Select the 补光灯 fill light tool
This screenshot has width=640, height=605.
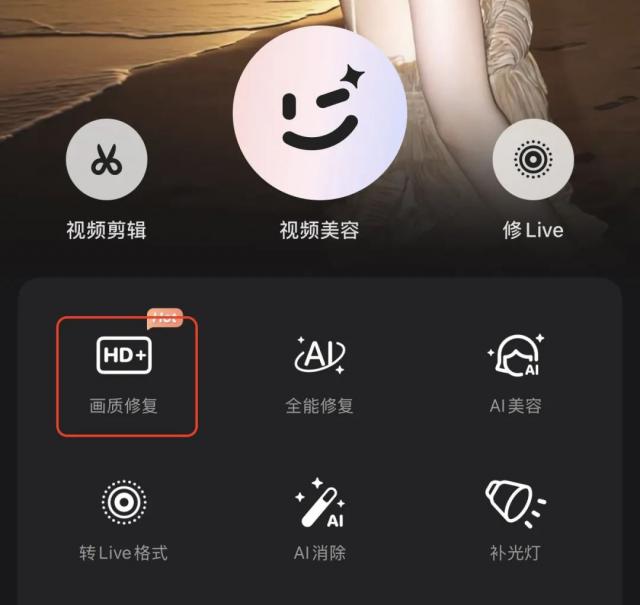515,520
